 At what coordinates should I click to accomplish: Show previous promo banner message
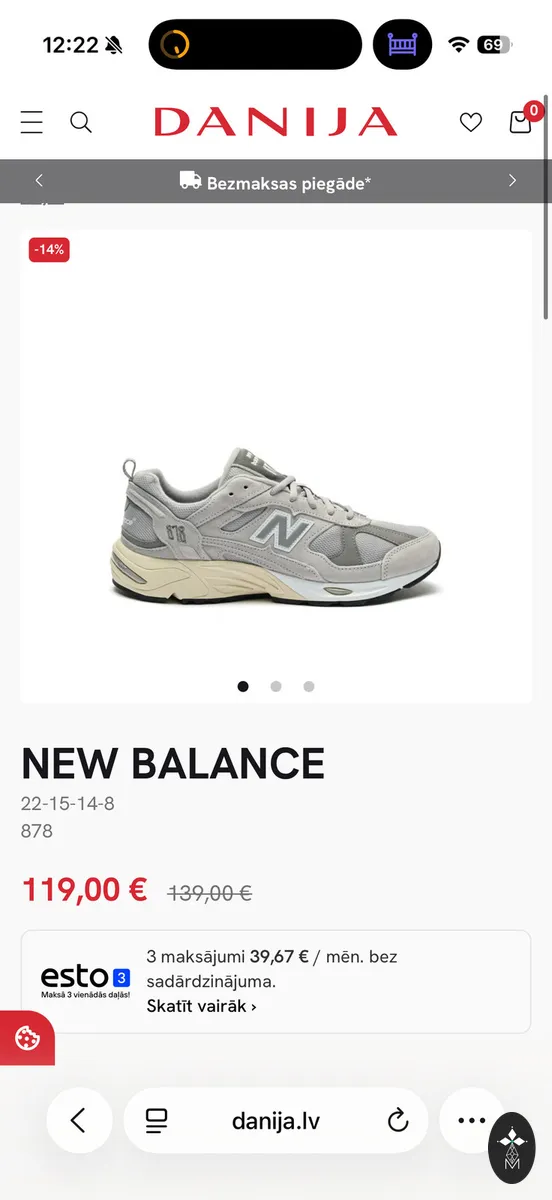coord(39,181)
